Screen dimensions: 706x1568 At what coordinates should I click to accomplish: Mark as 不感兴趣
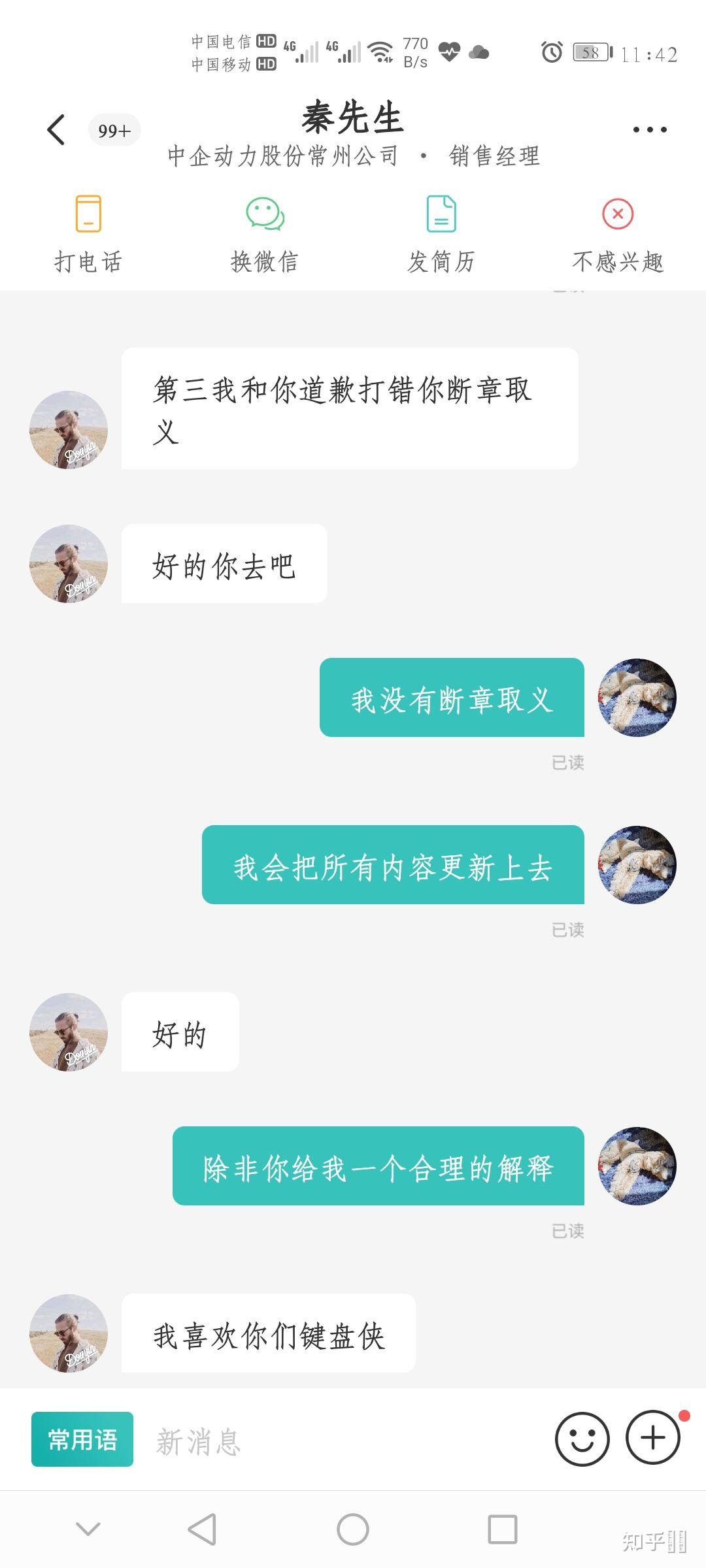618,234
